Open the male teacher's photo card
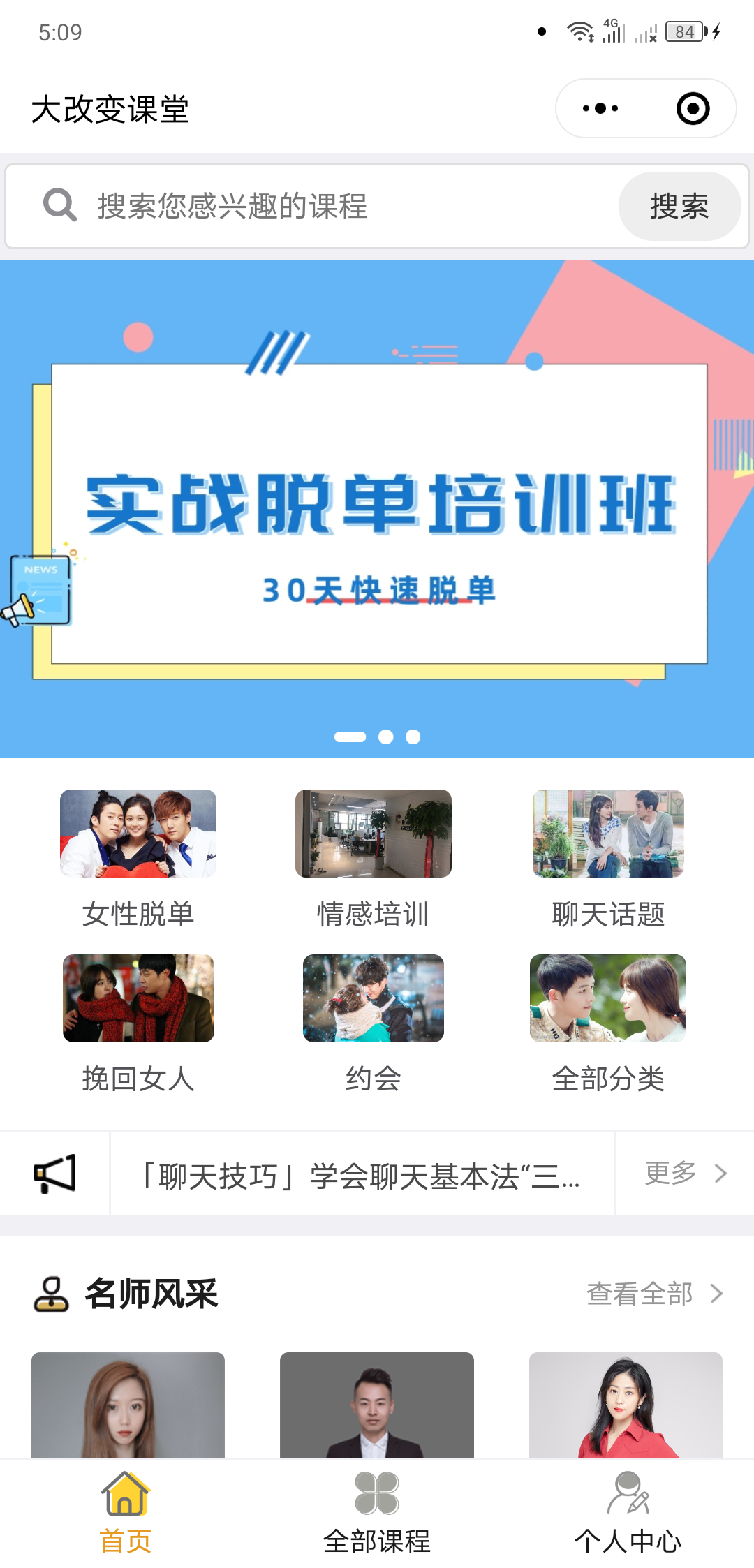 [x=377, y=1405]
